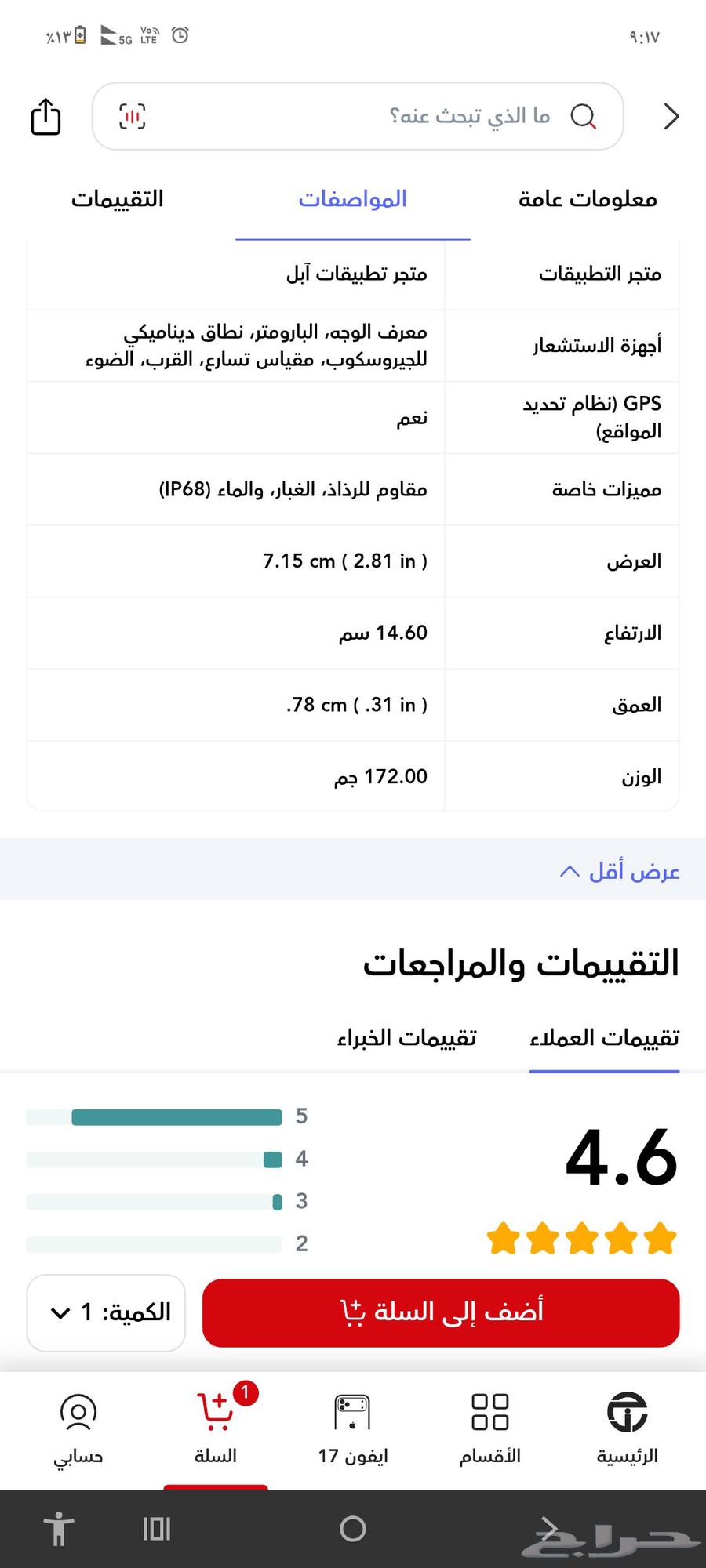The image size is (706, 1568).
Task: Tap the magnifier search icon
Action: 584,115
